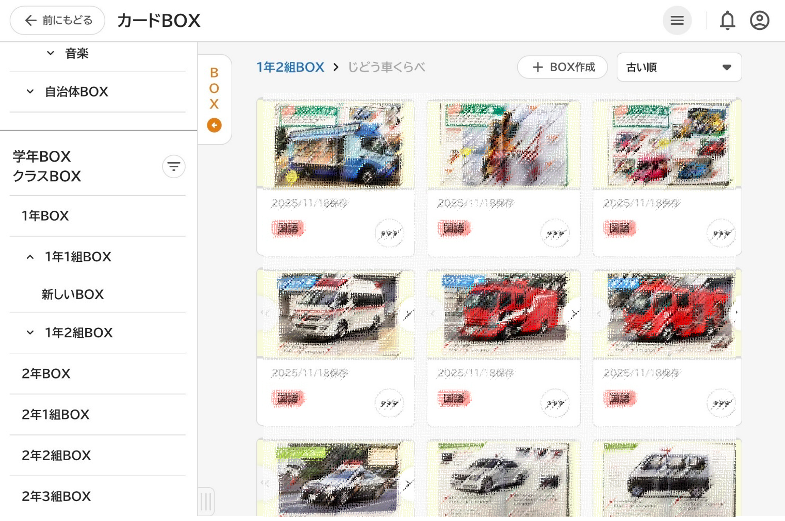Expand the 音楽 folder

tap(51, 52)
